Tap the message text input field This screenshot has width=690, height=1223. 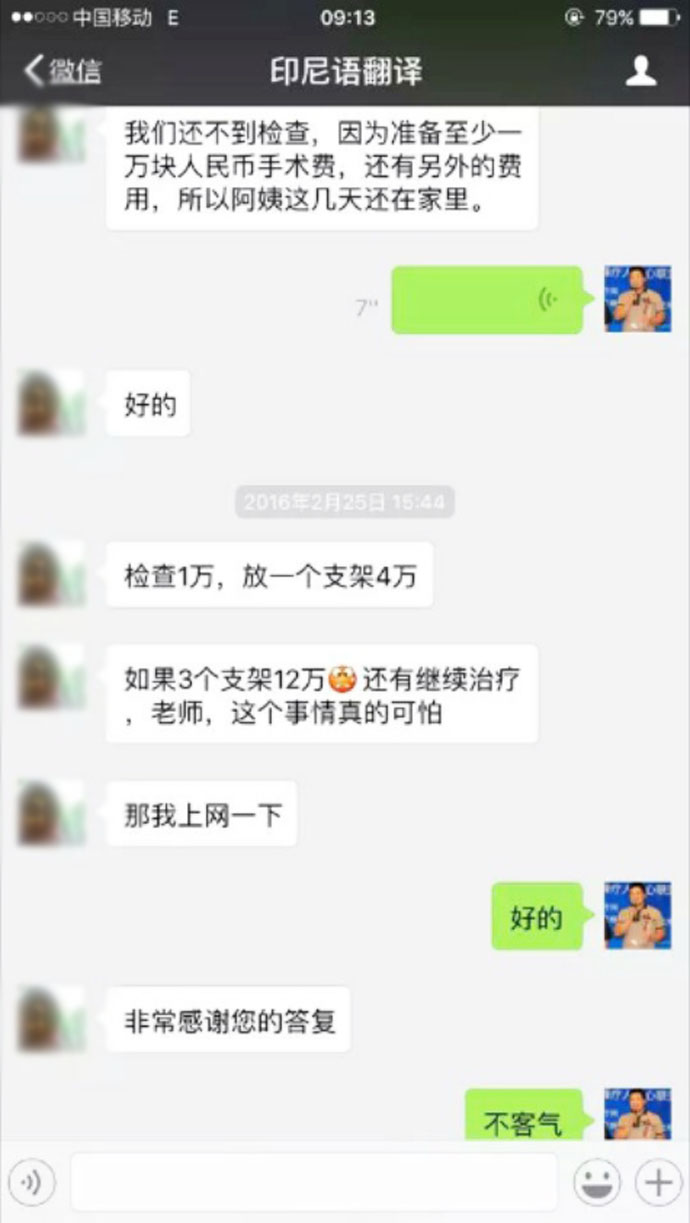click(313, 1183)
